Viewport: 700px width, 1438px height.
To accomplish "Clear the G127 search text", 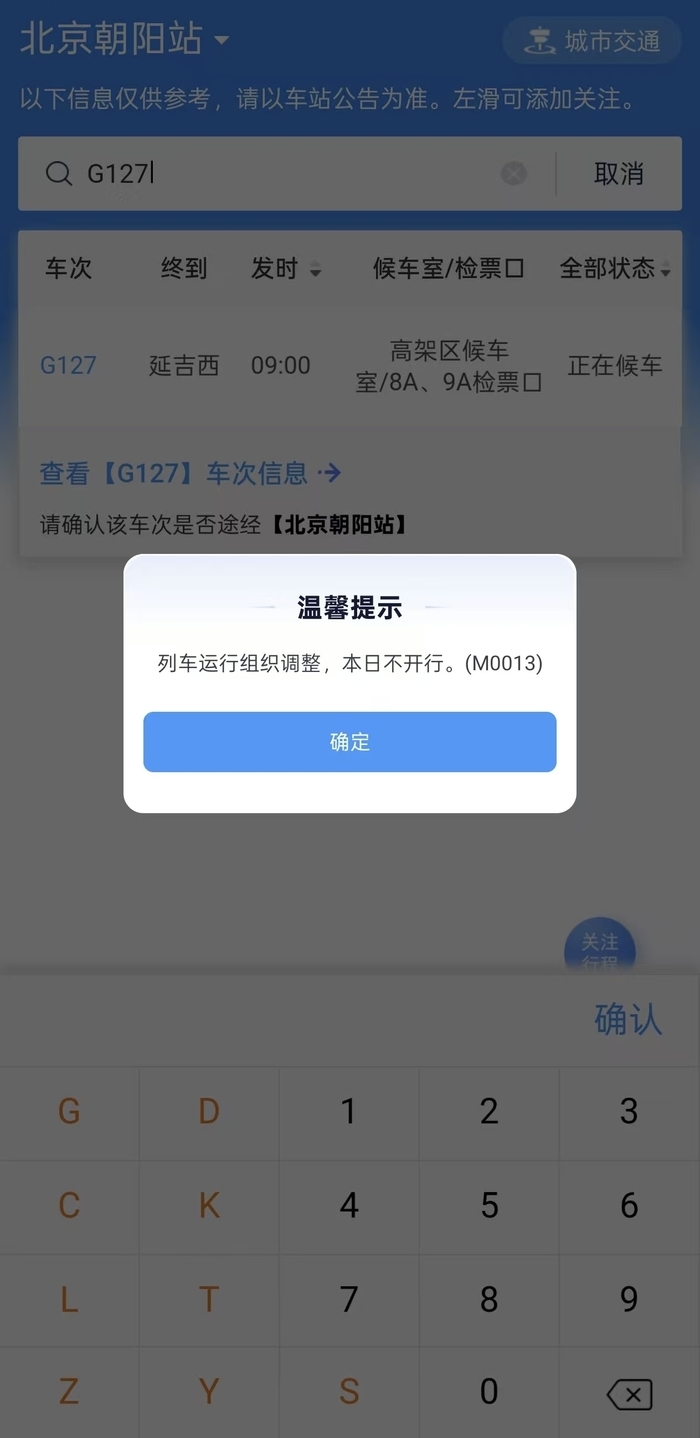I will 513,174.
